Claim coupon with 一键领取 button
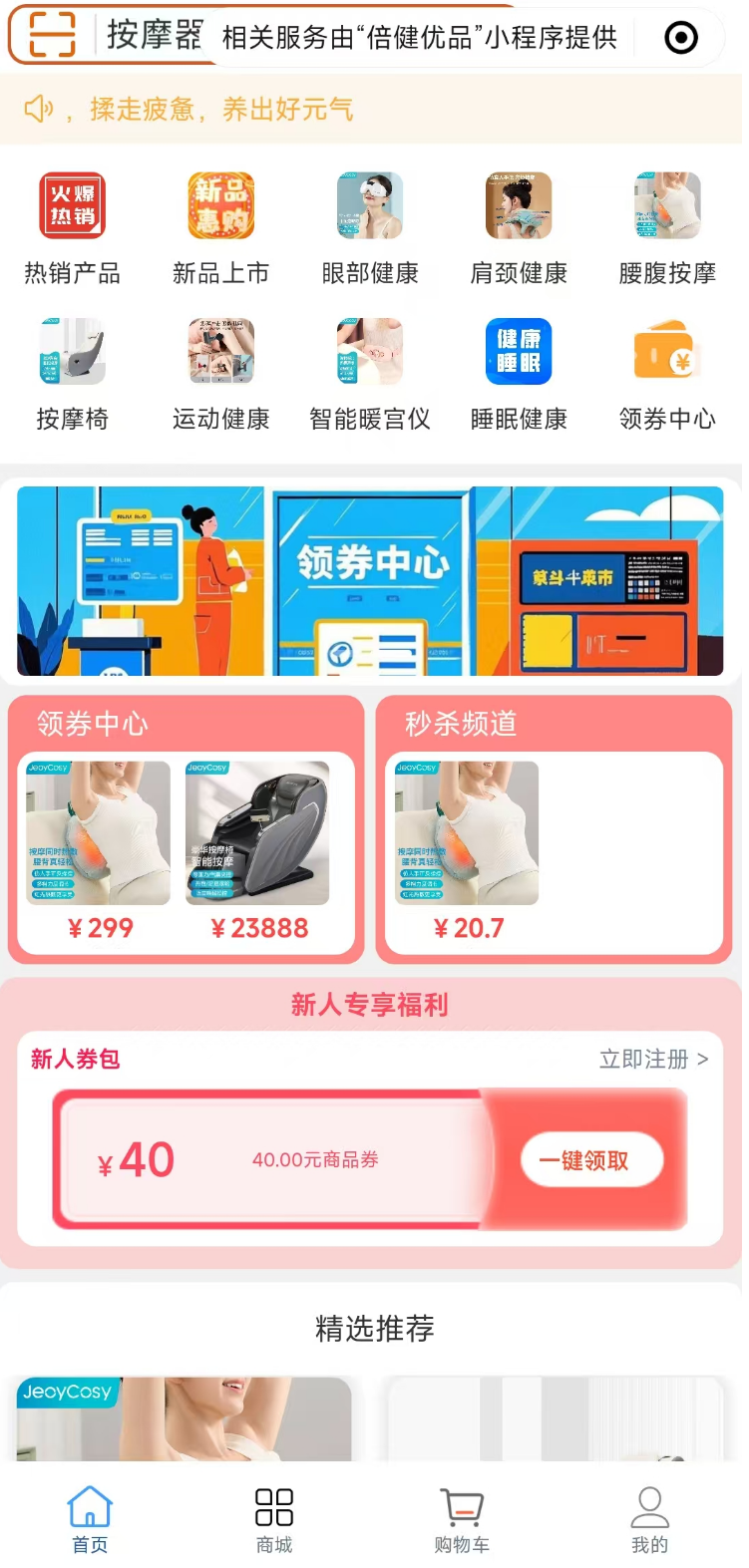 coord(591,1159)
